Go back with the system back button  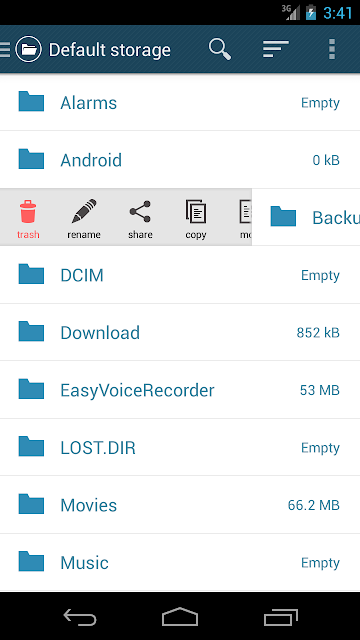click(x=80, y=616)
